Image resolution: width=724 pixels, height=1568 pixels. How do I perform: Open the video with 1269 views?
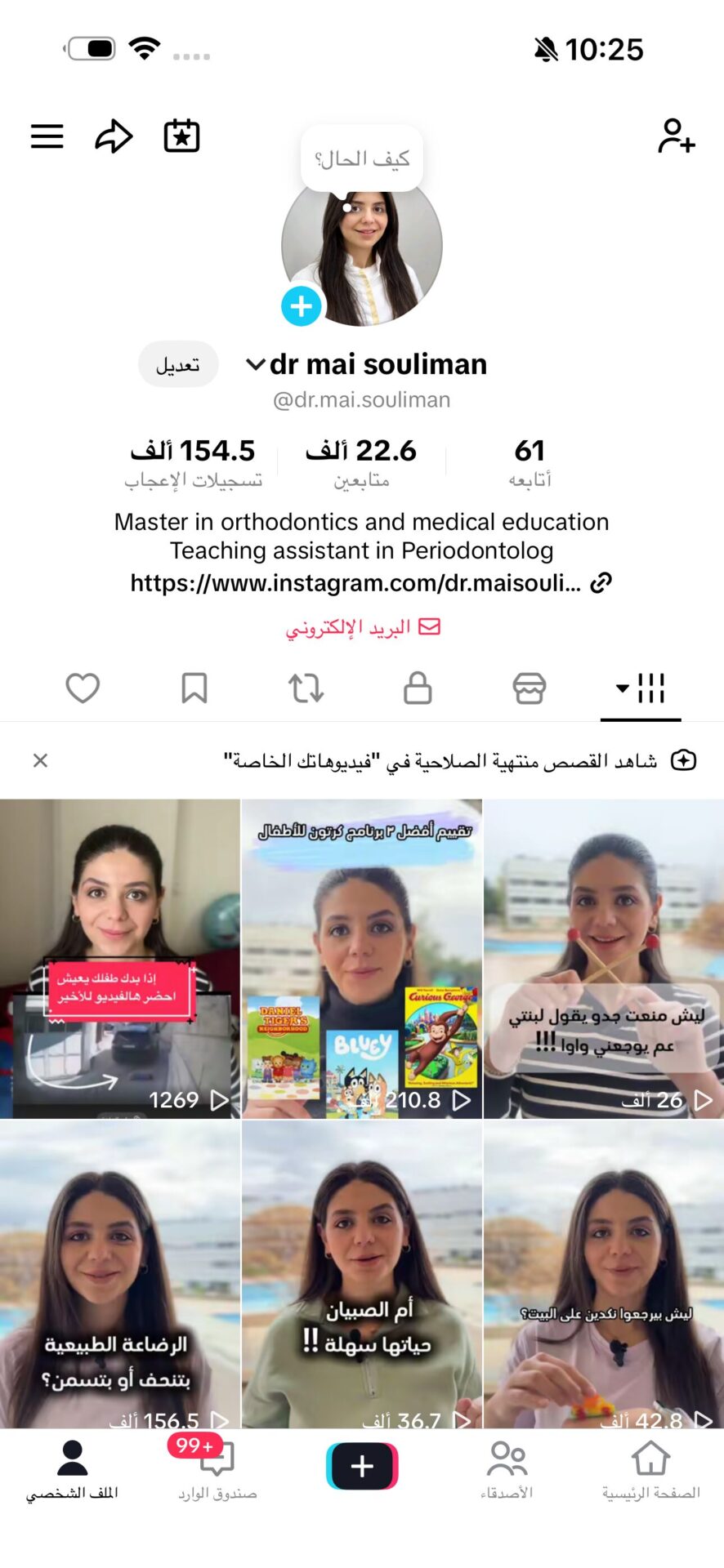pyautogui.click(x=120, y=958)
